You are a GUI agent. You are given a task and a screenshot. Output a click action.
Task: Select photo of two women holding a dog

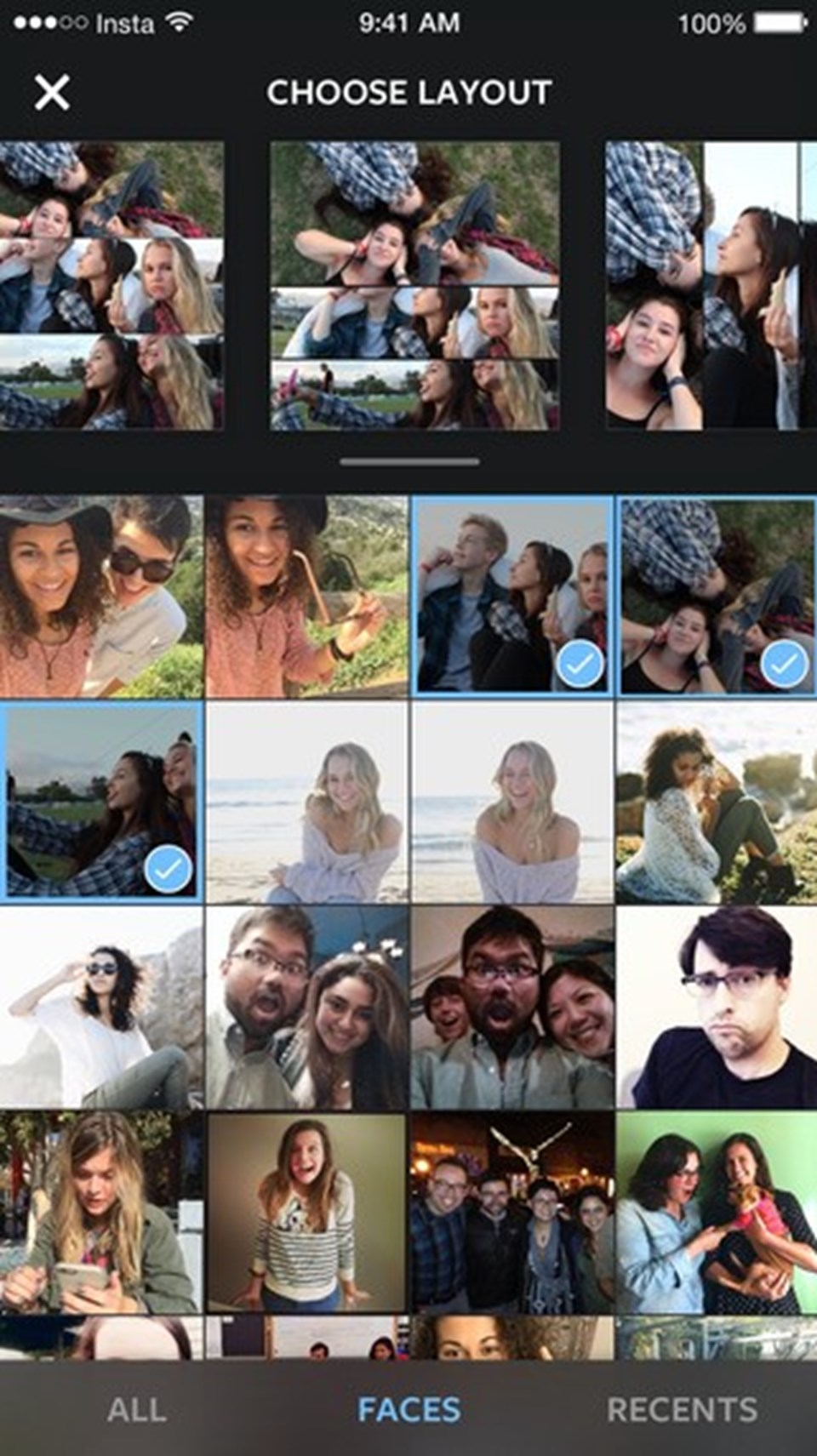tap(717, 1213)
